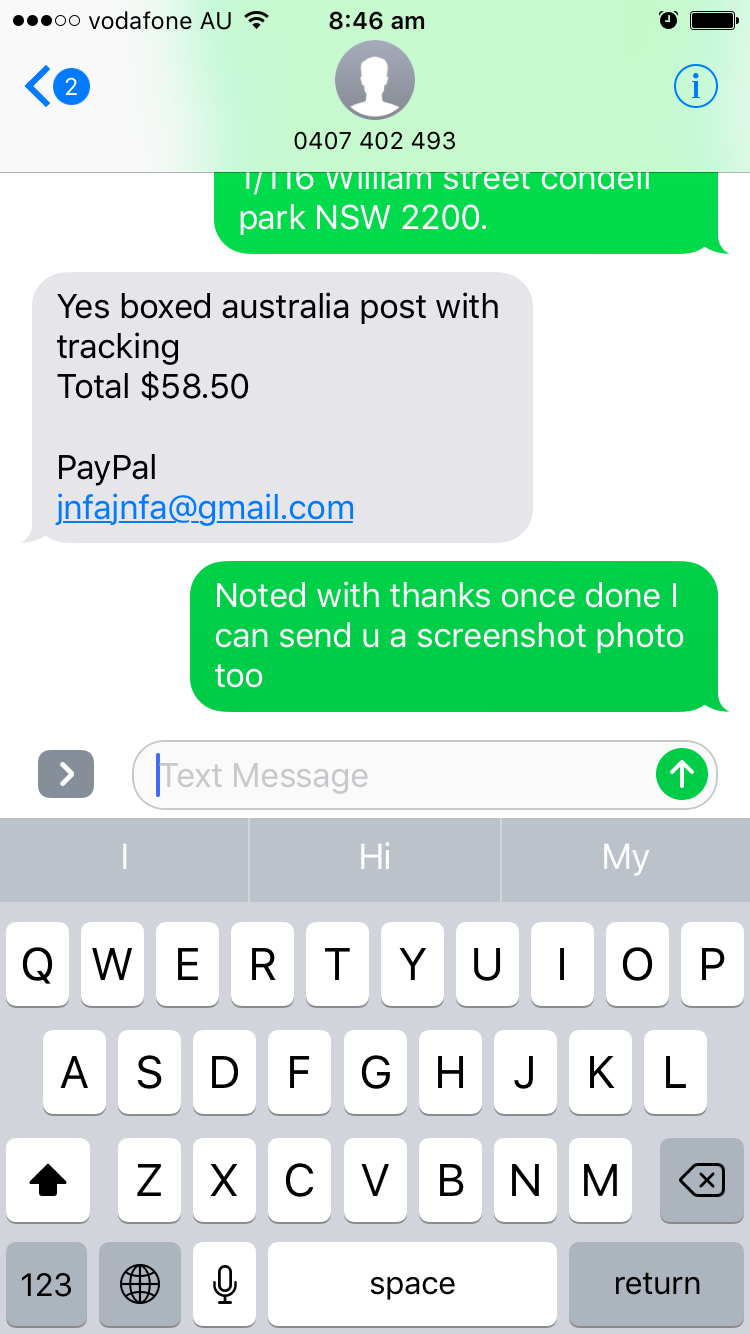Viewport: 750px width, 1334px height.
Task: Switch keyboard to numbers with 123 key
Action: tap(46, 1284)
